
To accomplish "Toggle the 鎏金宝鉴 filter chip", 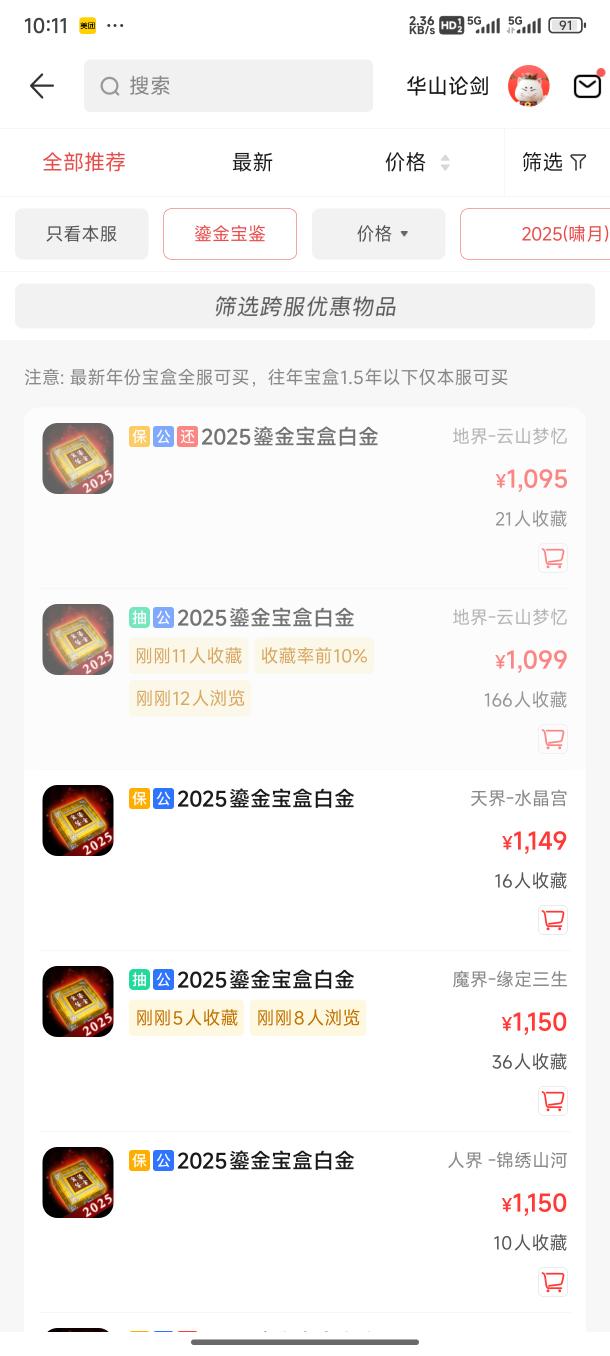I will coord(230,234).
